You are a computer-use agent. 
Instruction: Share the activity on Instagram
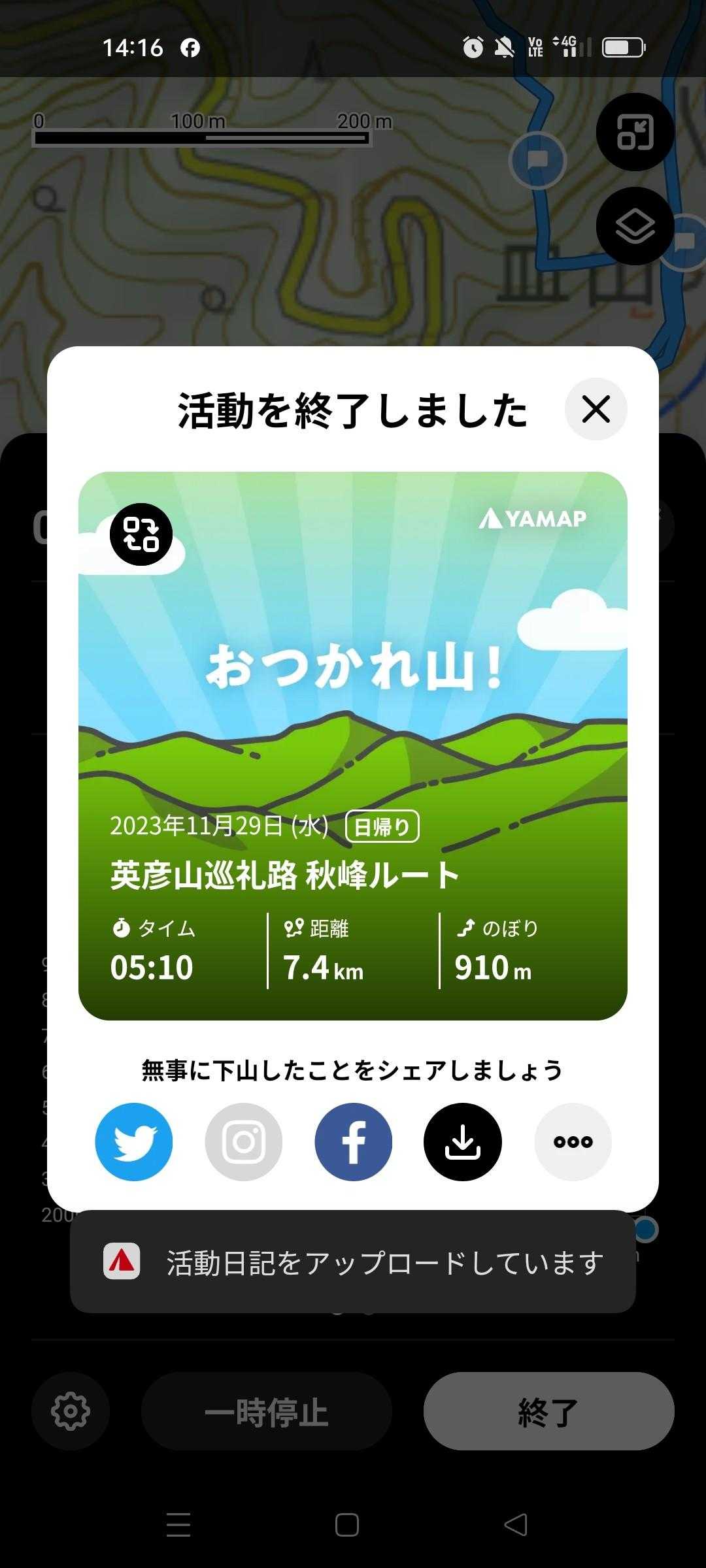click(244, 1141)
